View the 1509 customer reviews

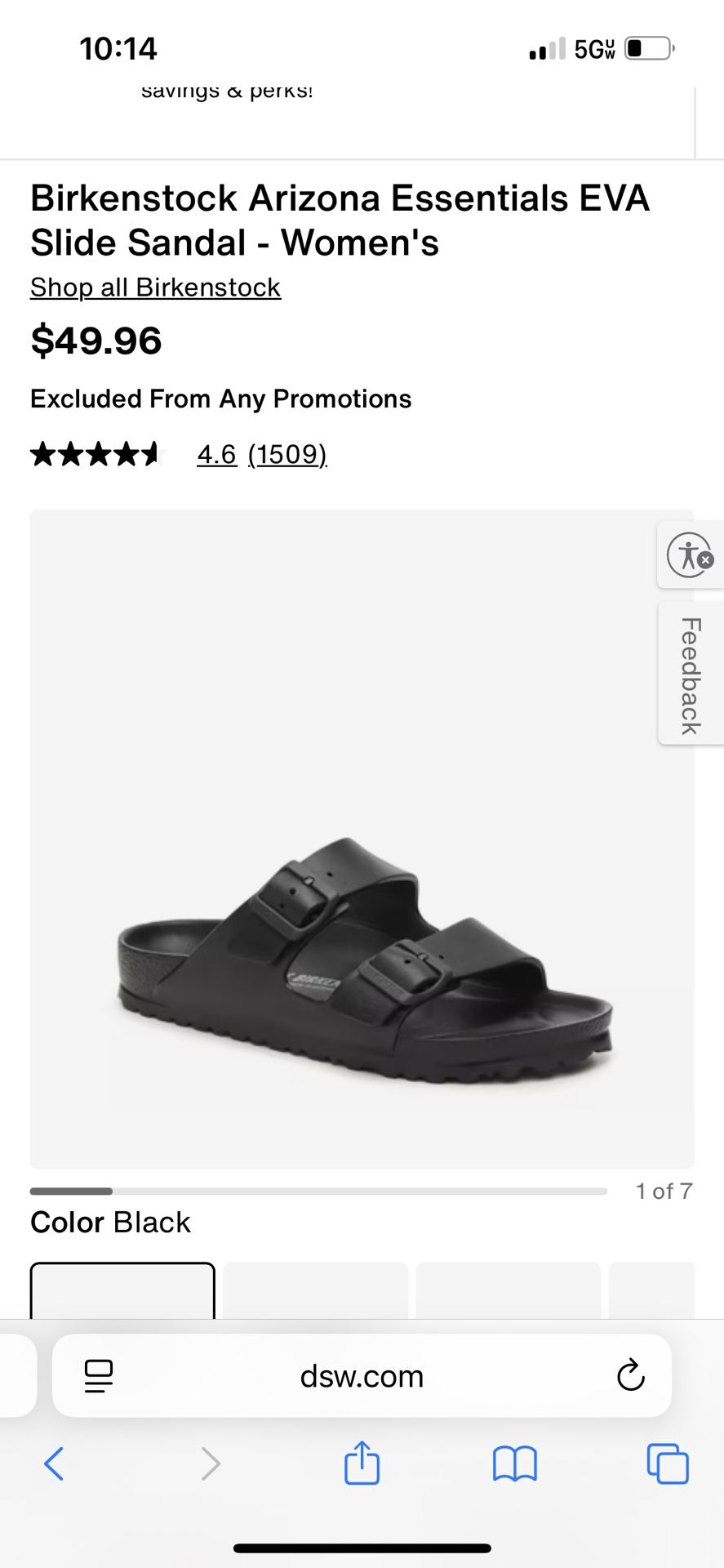pos(287,454)
